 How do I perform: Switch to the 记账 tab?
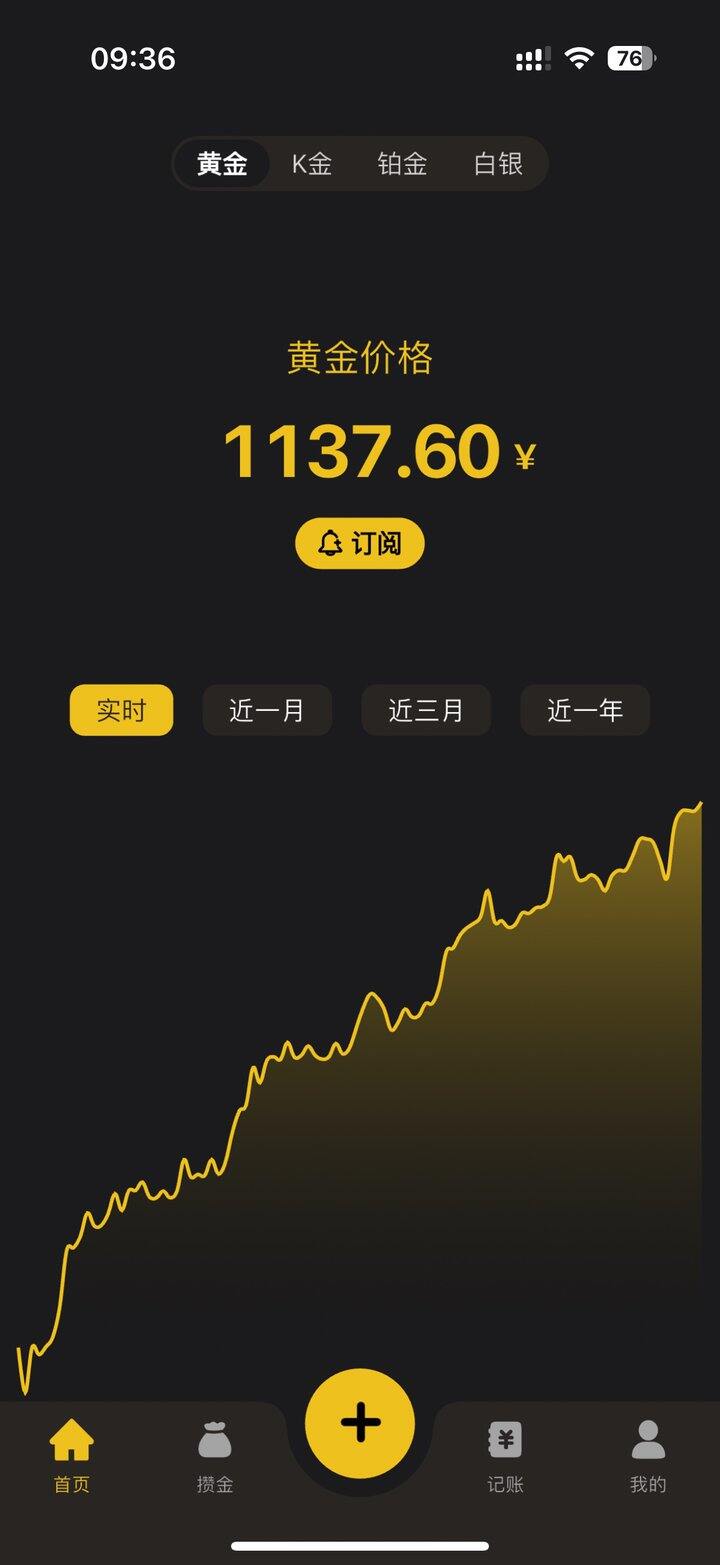click(x=505, y=1455)
